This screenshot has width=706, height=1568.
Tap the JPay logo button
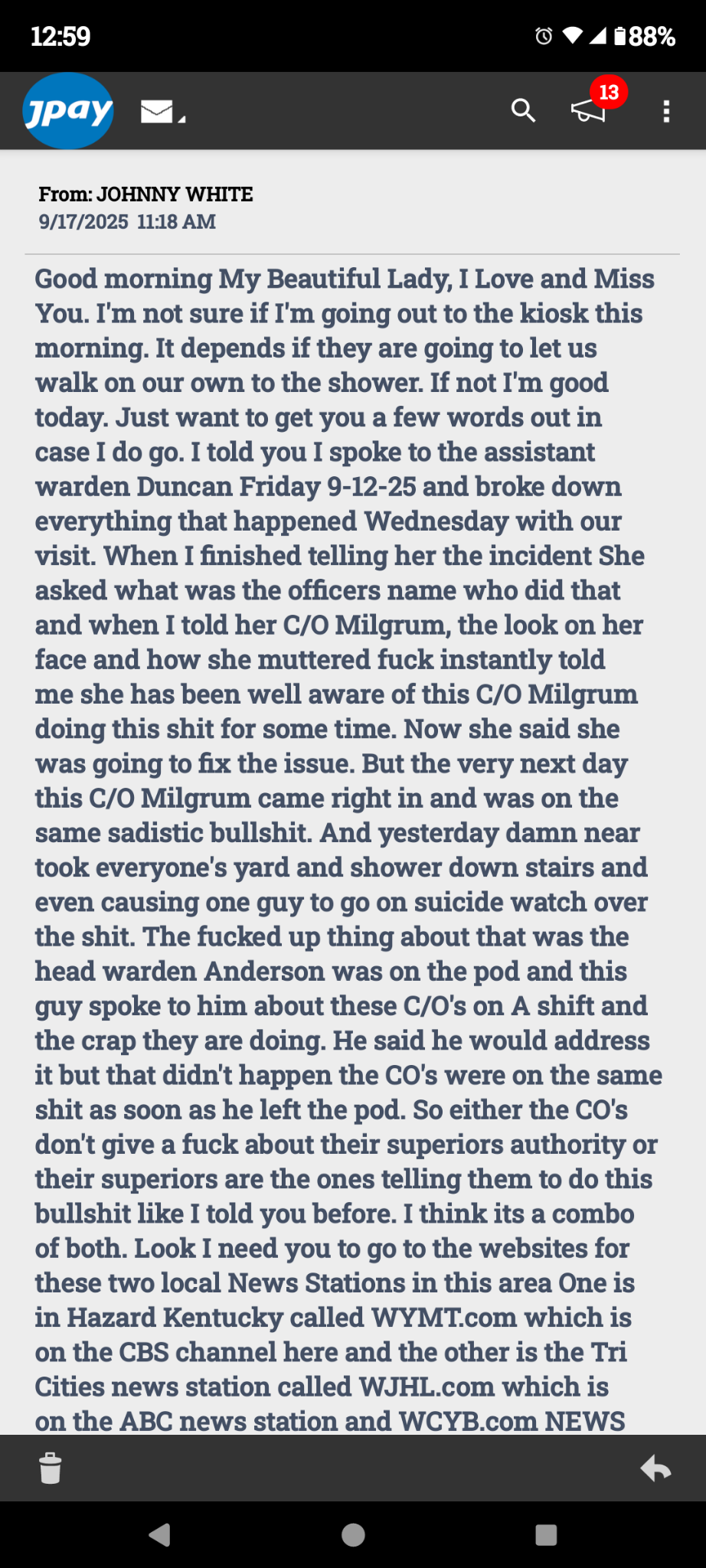point(68,112)
